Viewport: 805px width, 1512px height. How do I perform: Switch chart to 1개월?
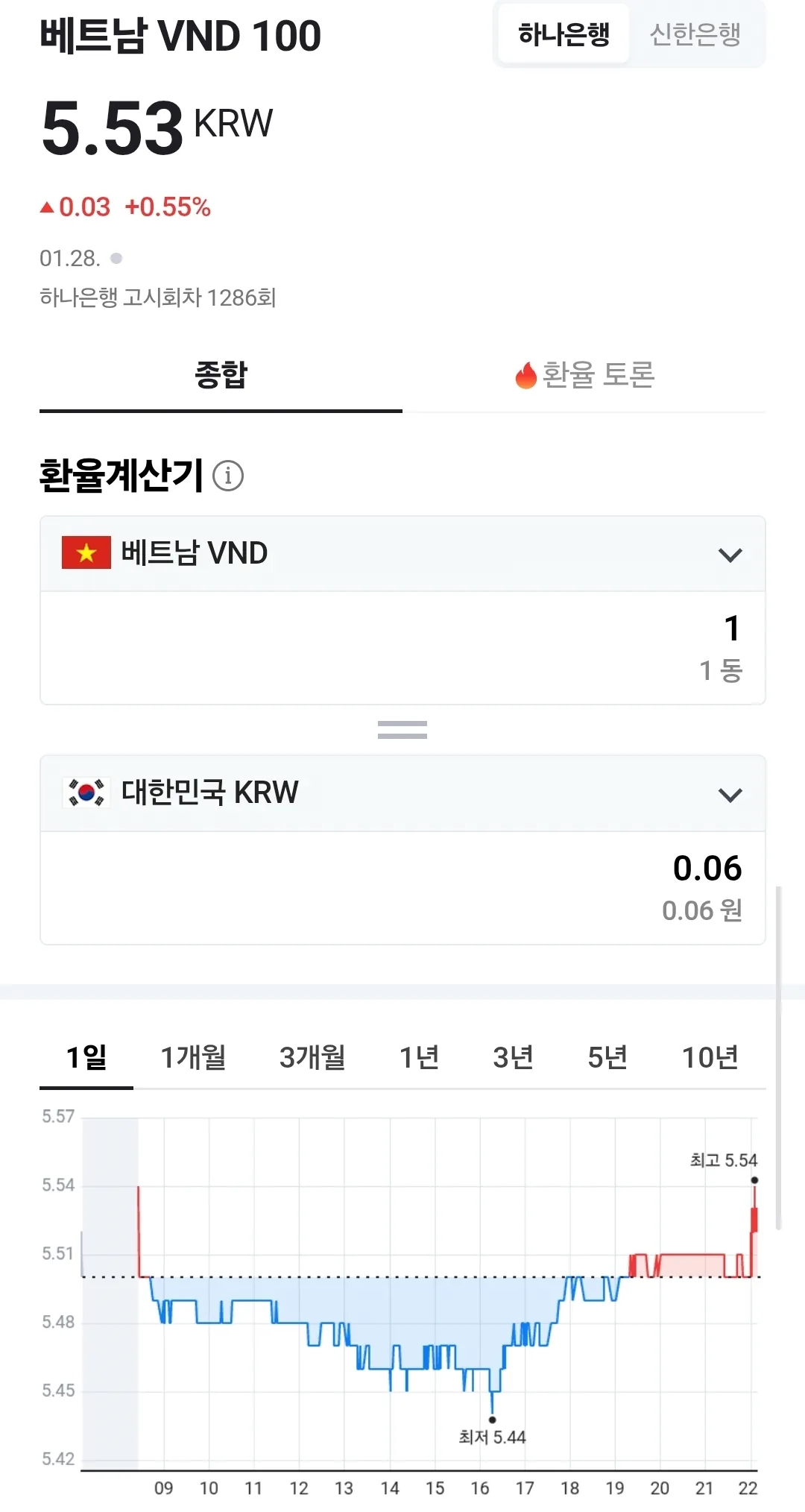pos(193,1057)
